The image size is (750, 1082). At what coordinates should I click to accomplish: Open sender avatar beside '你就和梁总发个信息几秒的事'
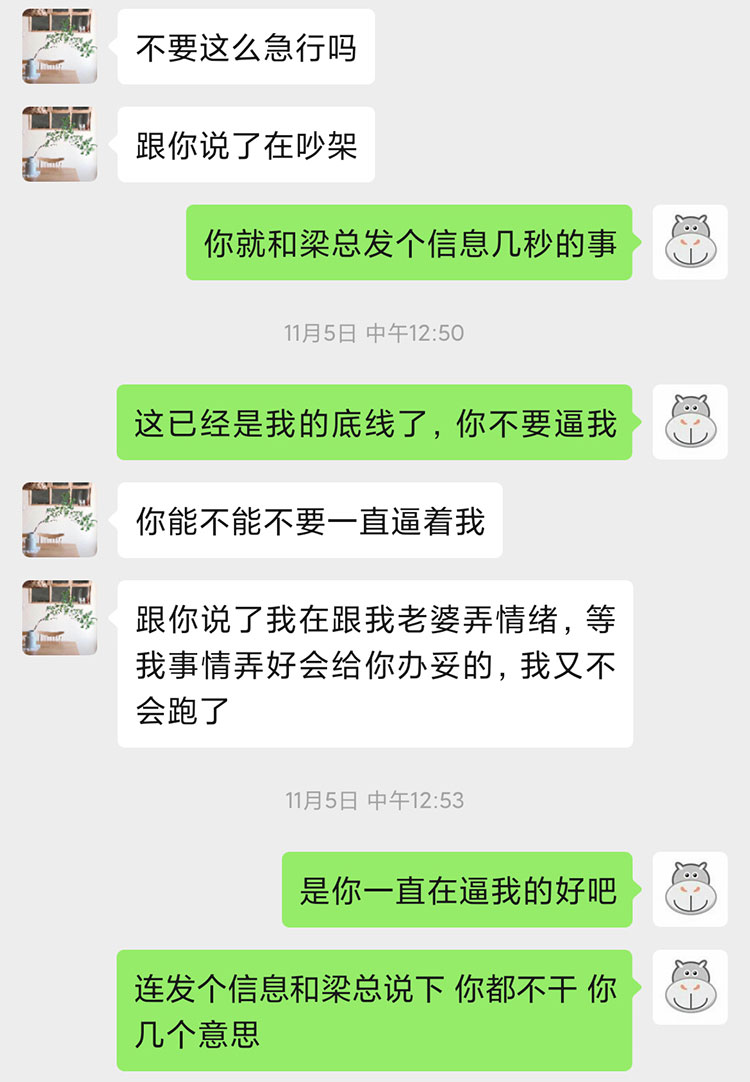690,242
